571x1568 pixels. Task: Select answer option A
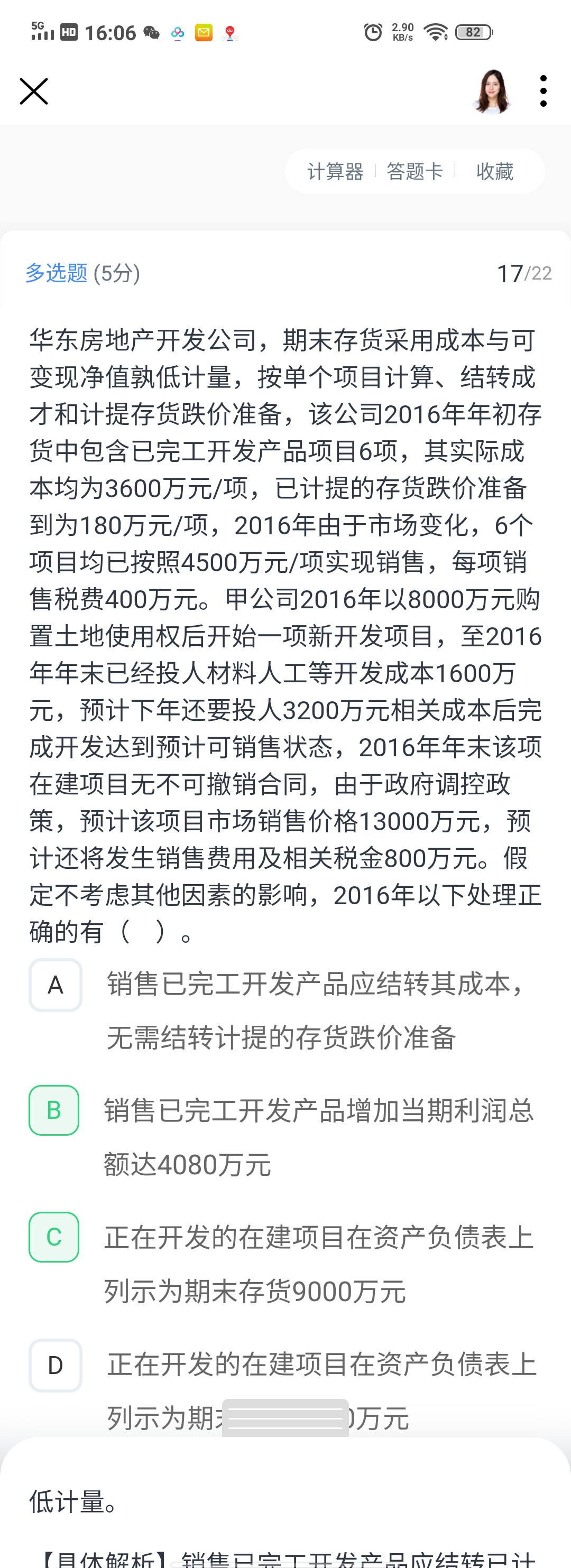[56, 985]
